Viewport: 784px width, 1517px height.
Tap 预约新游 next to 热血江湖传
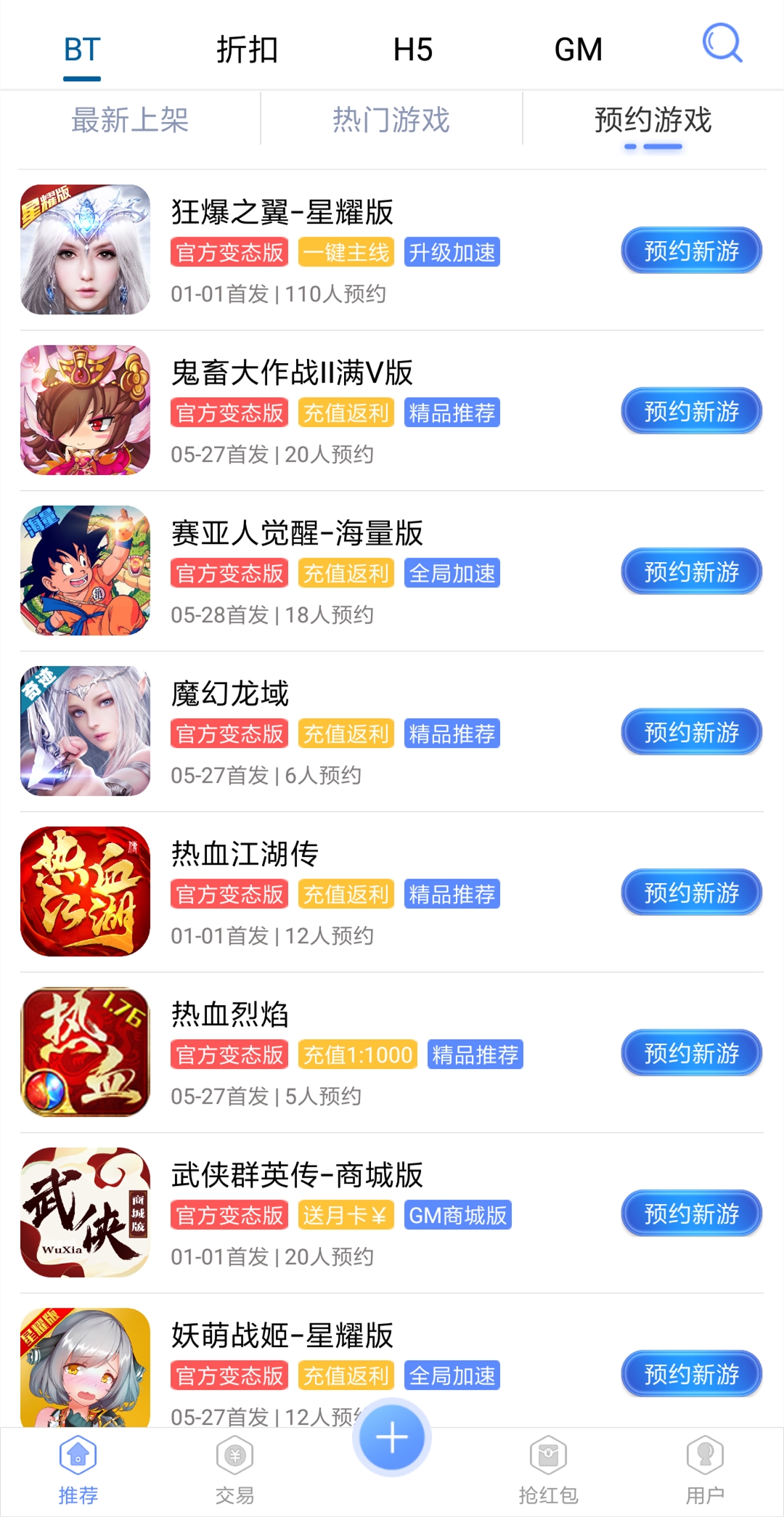coord(690,892)
